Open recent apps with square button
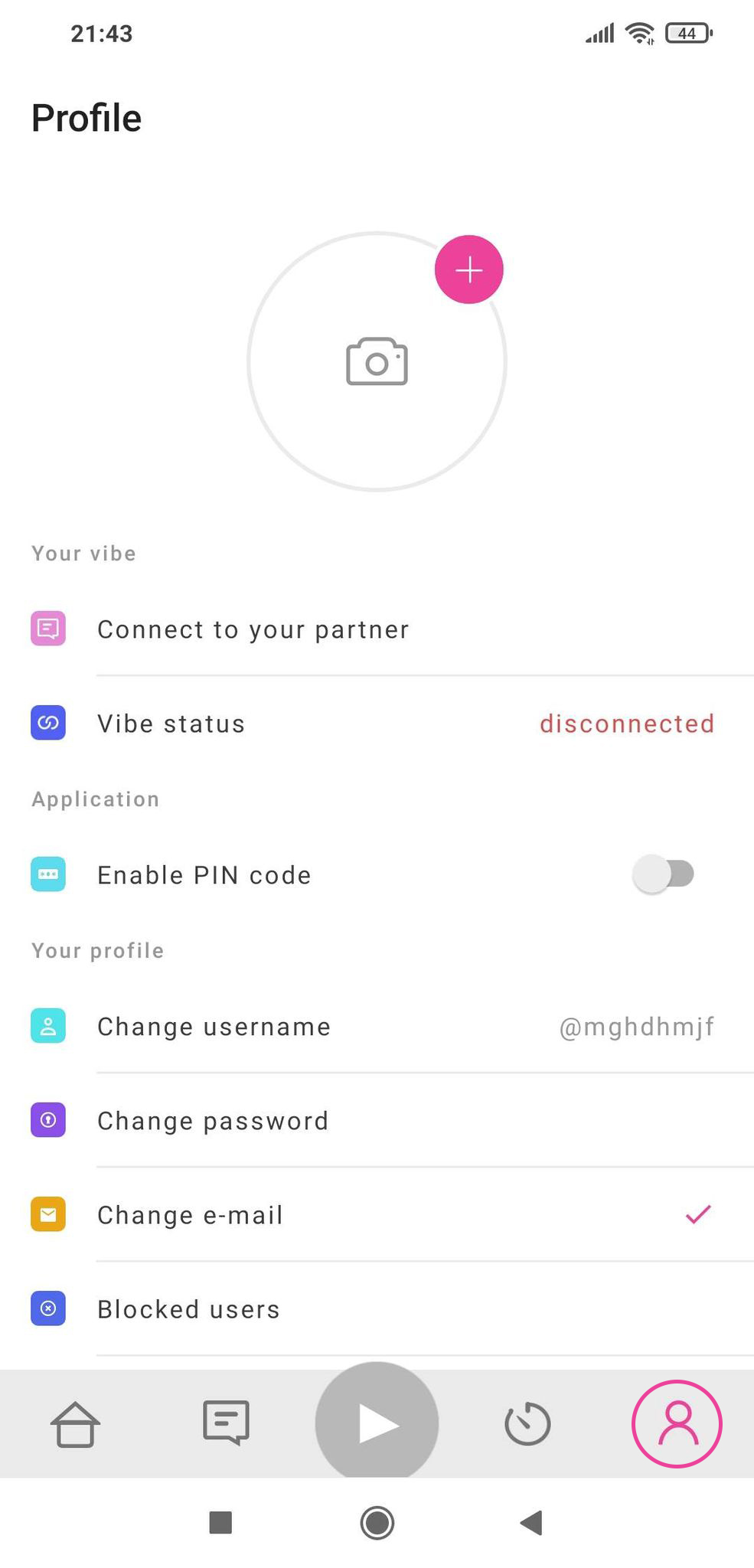This screenshot has width=754, height=1568. pyautogui.click(x=220, y=1523)
